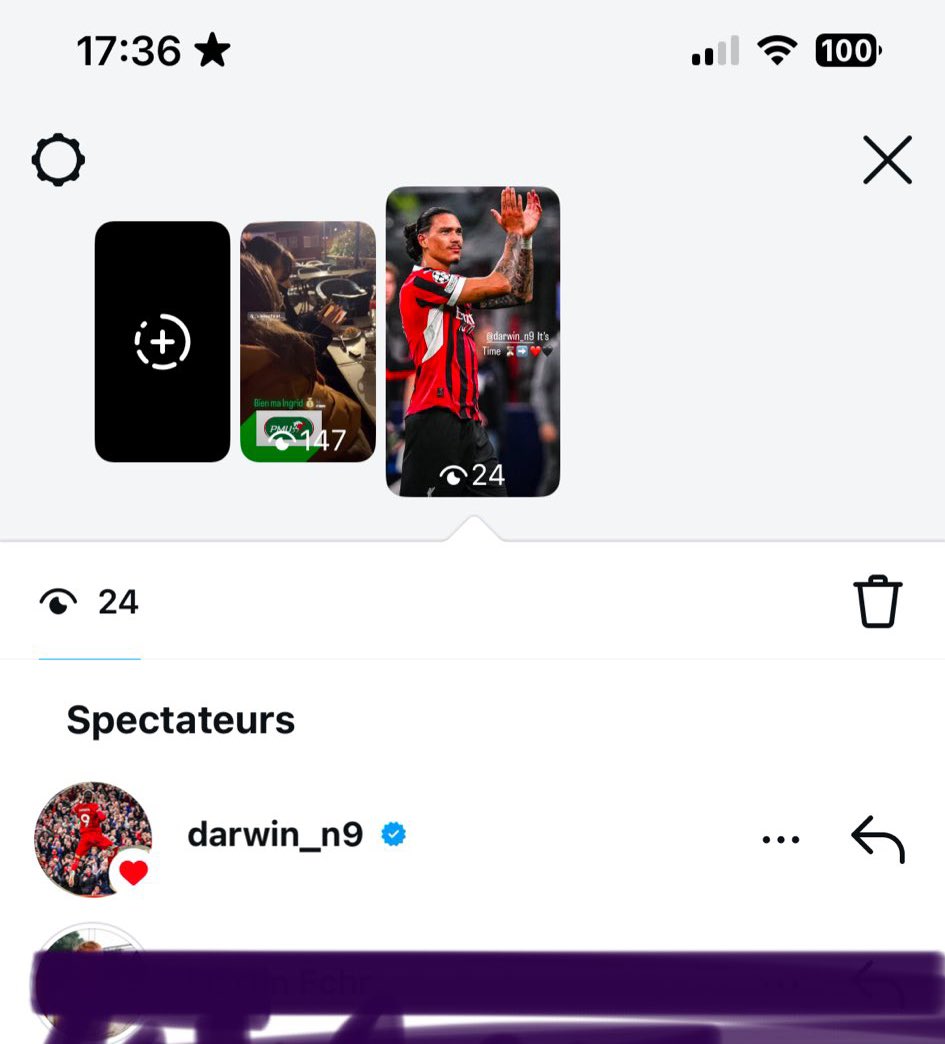Open more options for darwin_n9
Screen dimensions: 945x1044
click(x=780, y=839)
